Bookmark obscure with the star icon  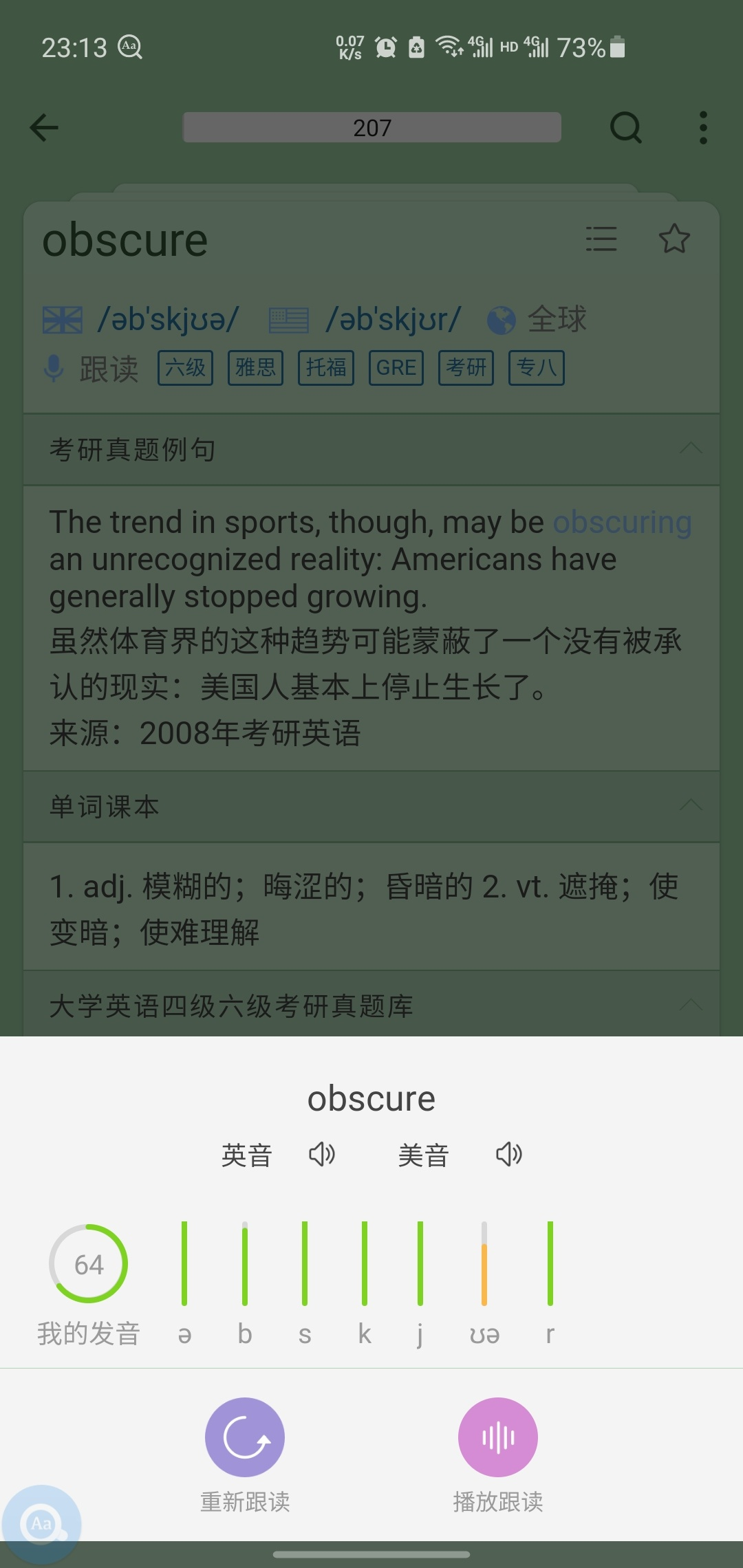tap(674, 239)
